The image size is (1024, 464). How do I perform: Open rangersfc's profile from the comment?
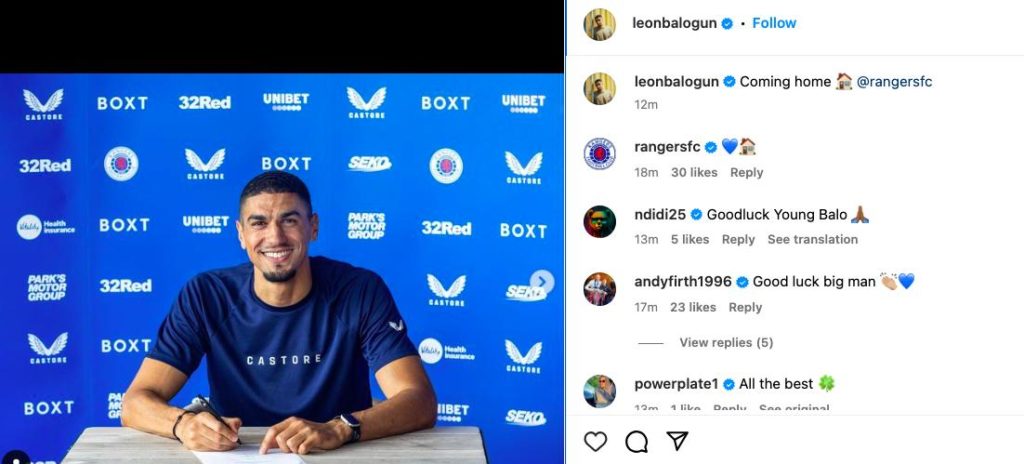tap(667, 147)
